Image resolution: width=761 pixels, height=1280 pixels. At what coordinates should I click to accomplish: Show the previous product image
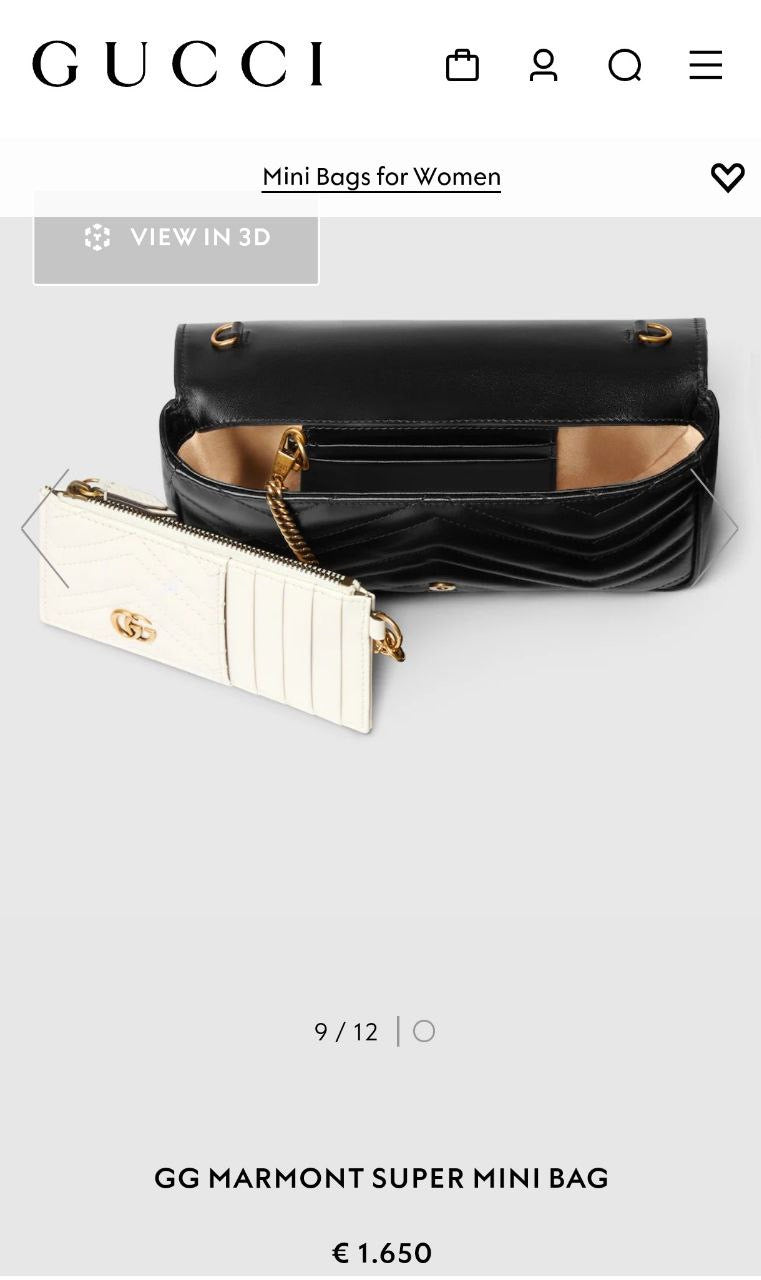coord(46,528)
